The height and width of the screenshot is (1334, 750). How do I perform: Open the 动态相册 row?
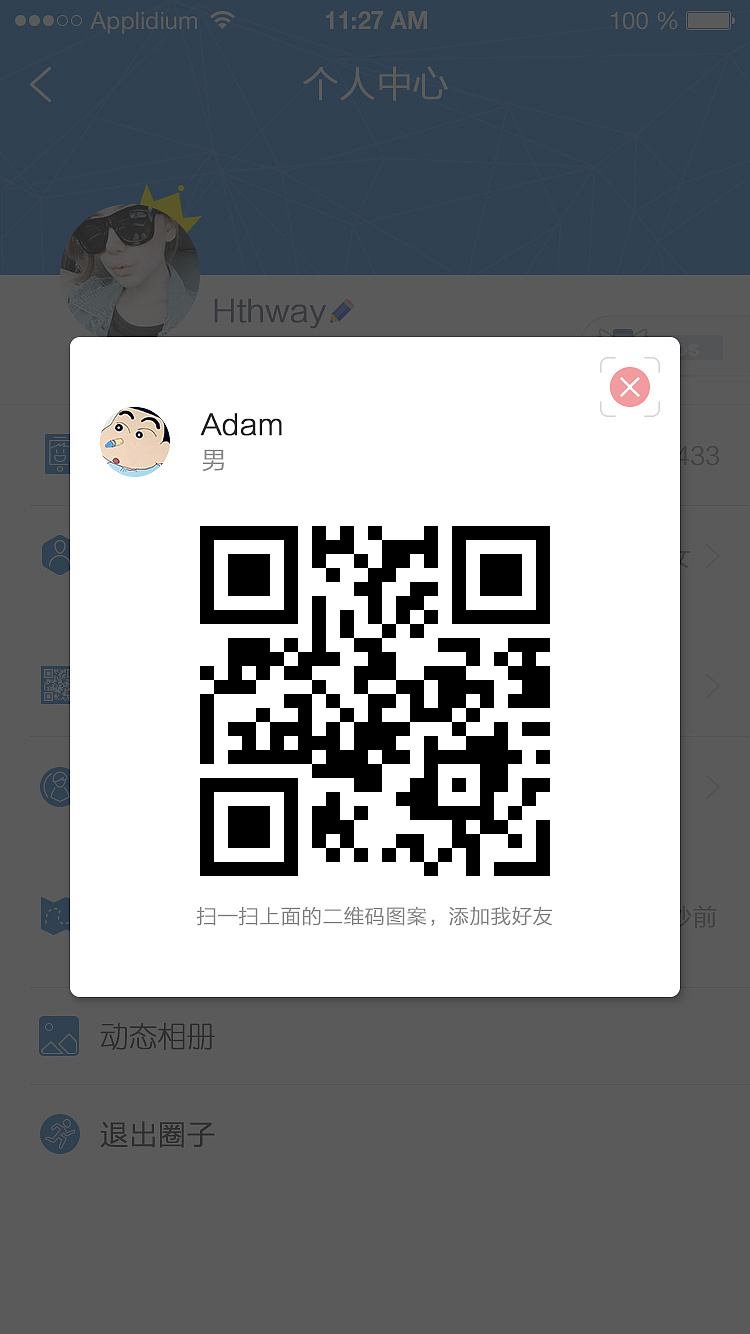(x=157, y=1037)
